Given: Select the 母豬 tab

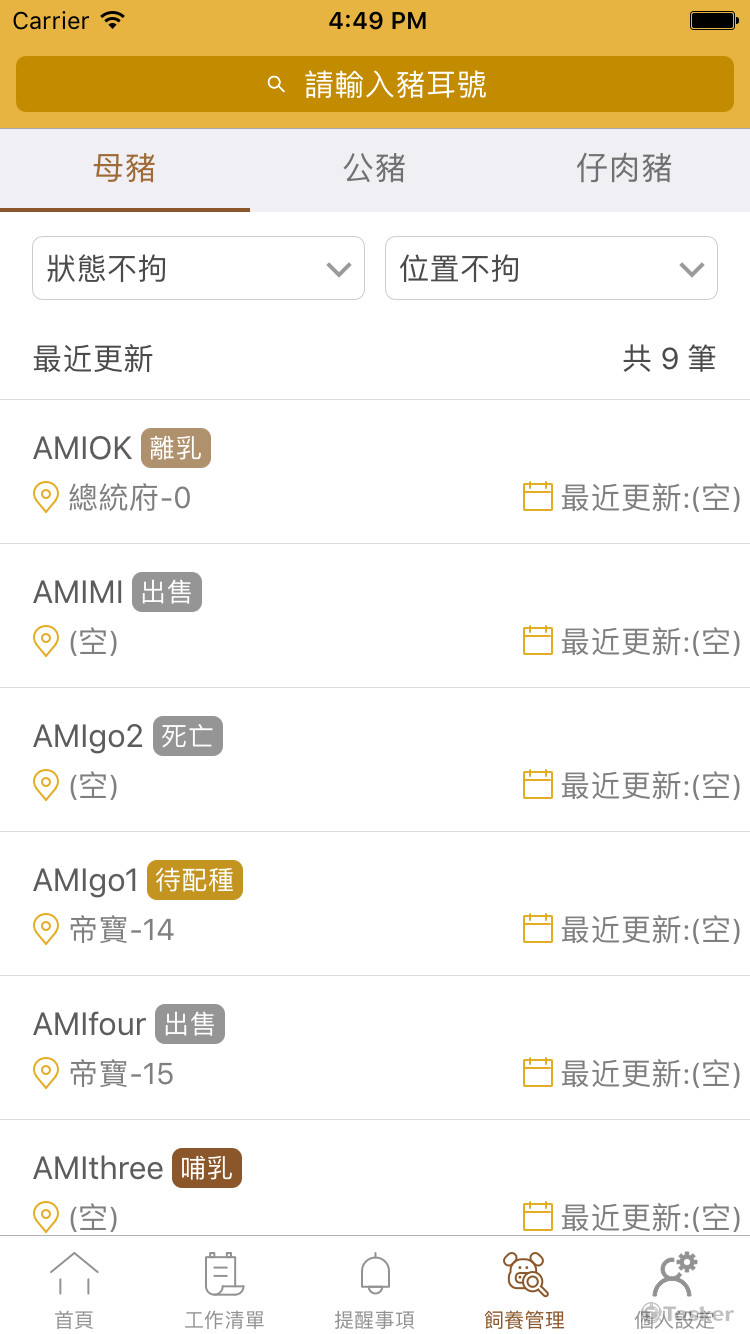Looking at the screenshot, I should click(125, 168).
